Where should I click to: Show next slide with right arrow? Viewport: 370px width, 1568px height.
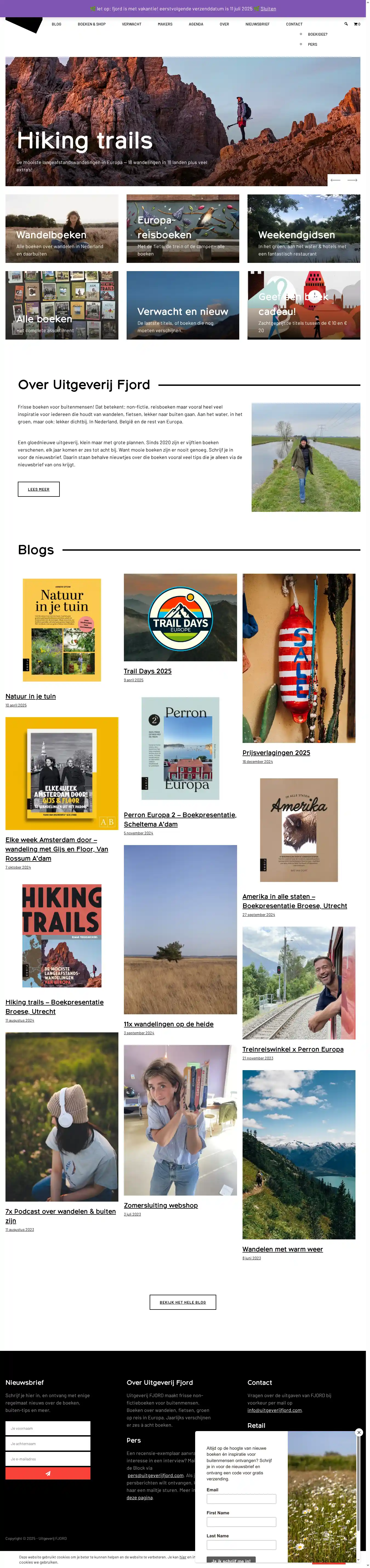point(352,180)
